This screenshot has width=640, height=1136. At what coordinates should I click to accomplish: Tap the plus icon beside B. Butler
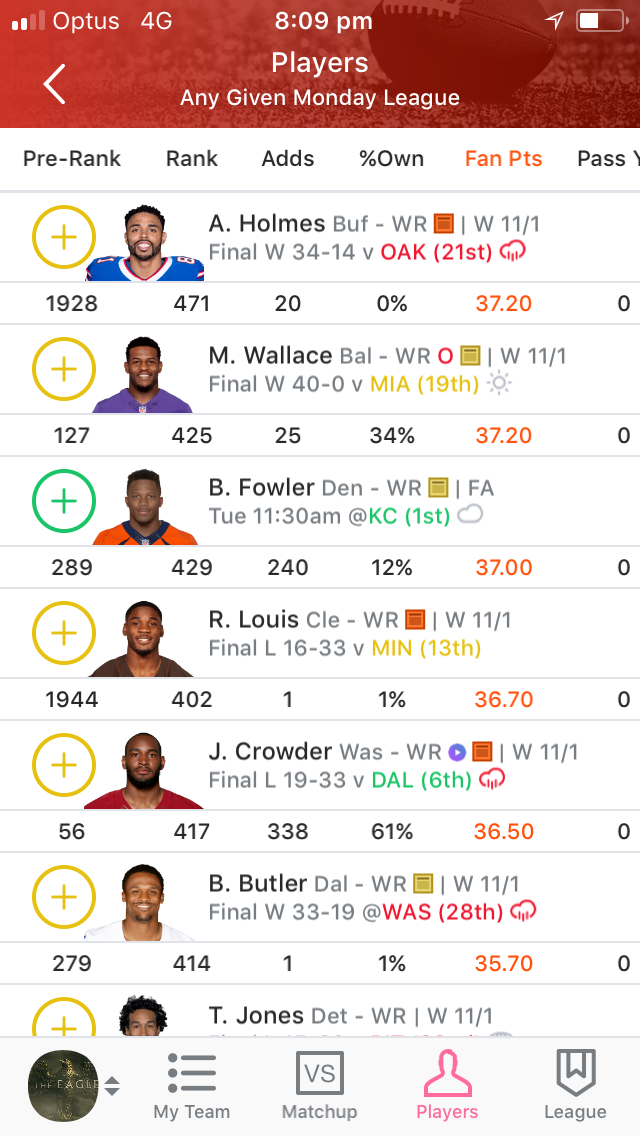[x=64, y=897]
